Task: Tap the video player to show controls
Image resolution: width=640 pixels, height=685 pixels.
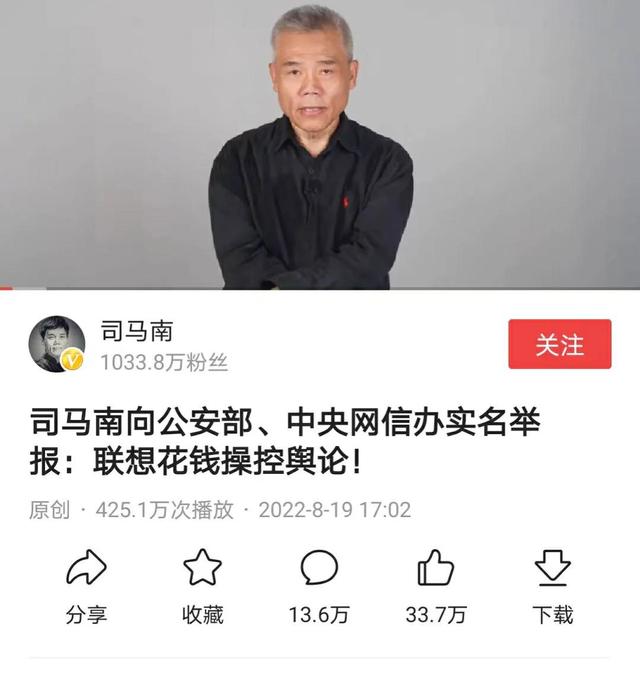Action: 320,145
